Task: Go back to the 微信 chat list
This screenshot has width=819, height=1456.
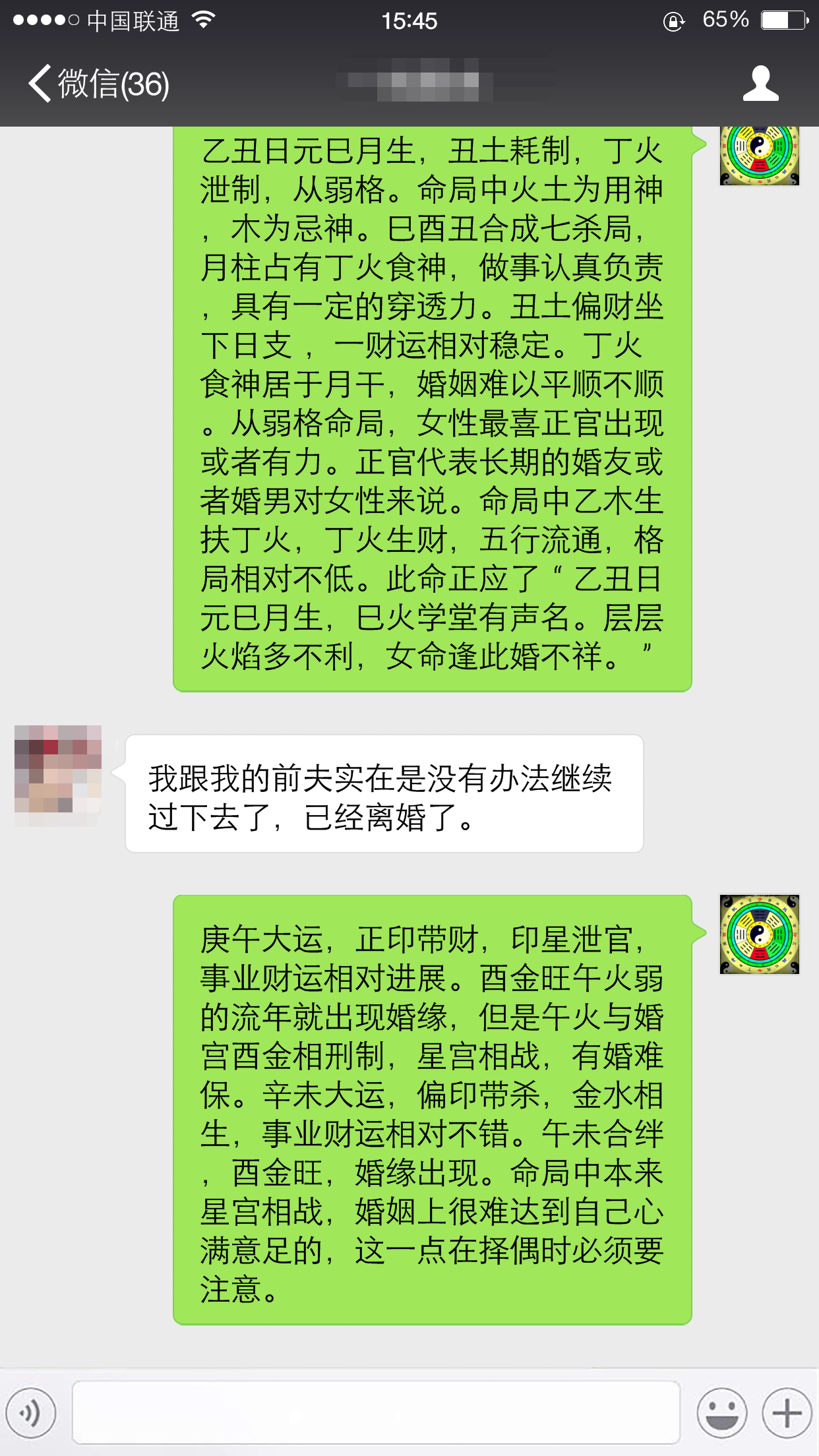Action: [98, 84]
